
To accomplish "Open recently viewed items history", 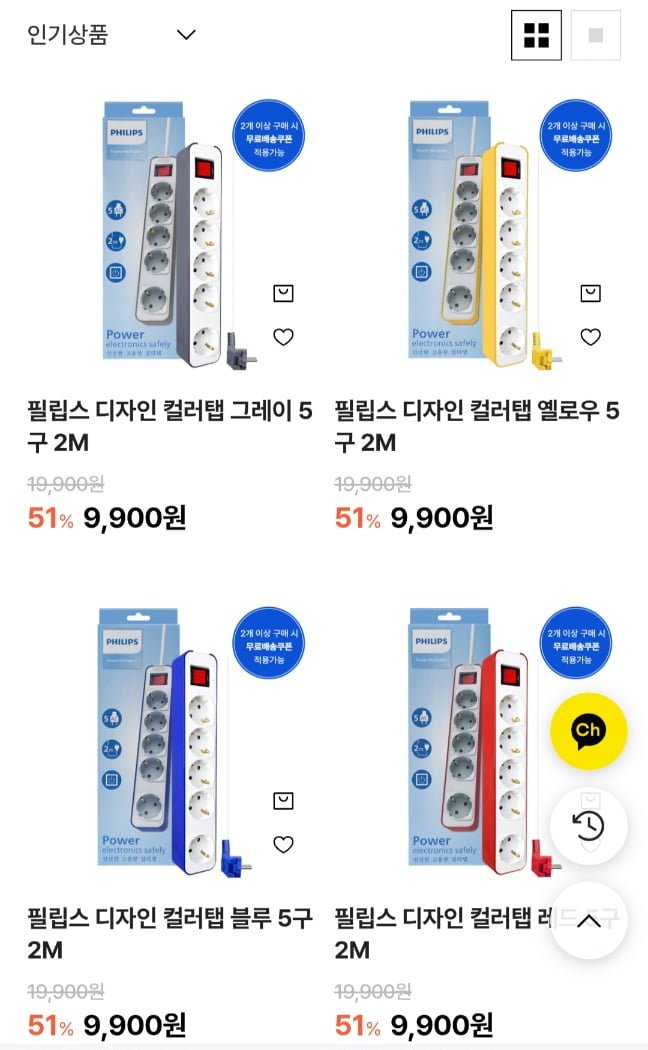I will click(x=588, y=826).
